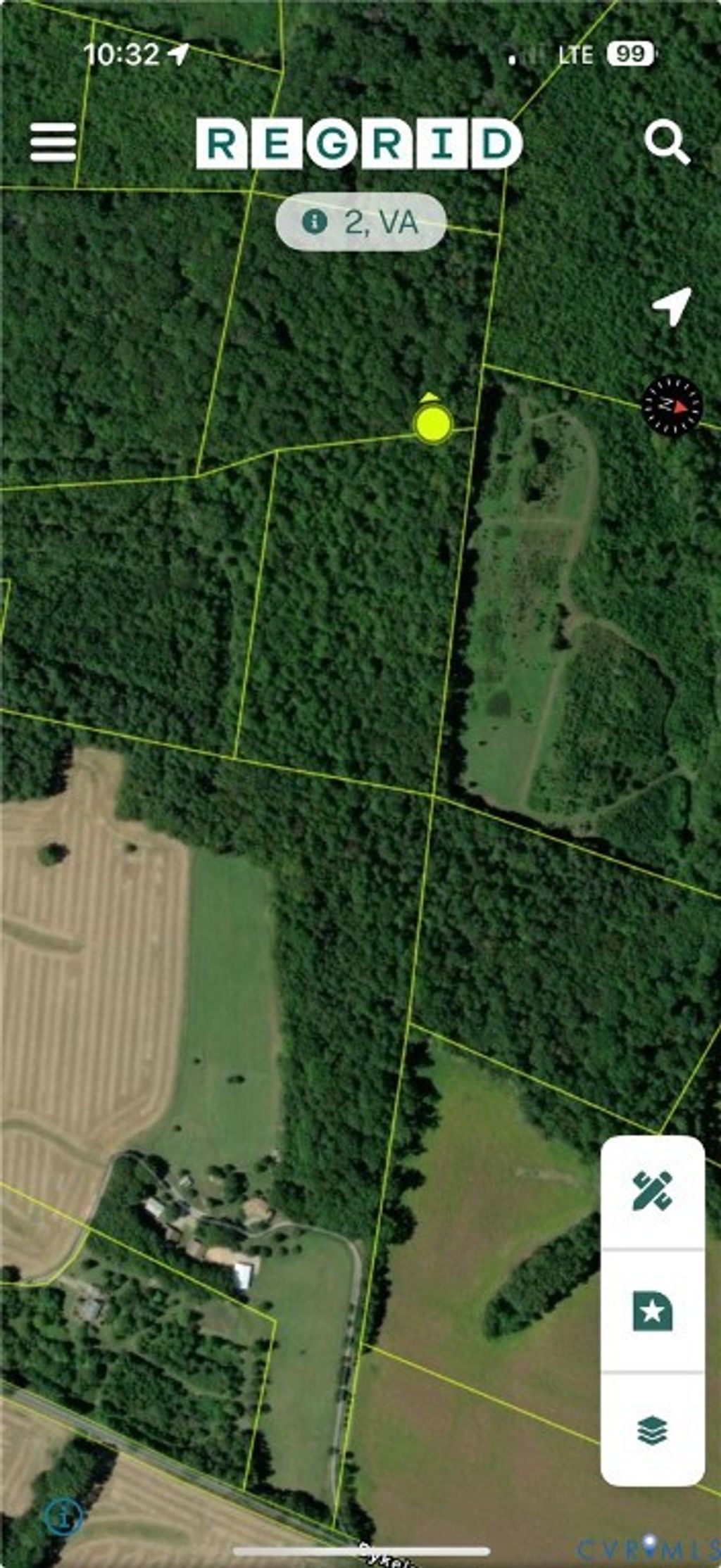Open the saved properties star icon
This screenshot has width=721, height=1568.
coord(652,1311)
